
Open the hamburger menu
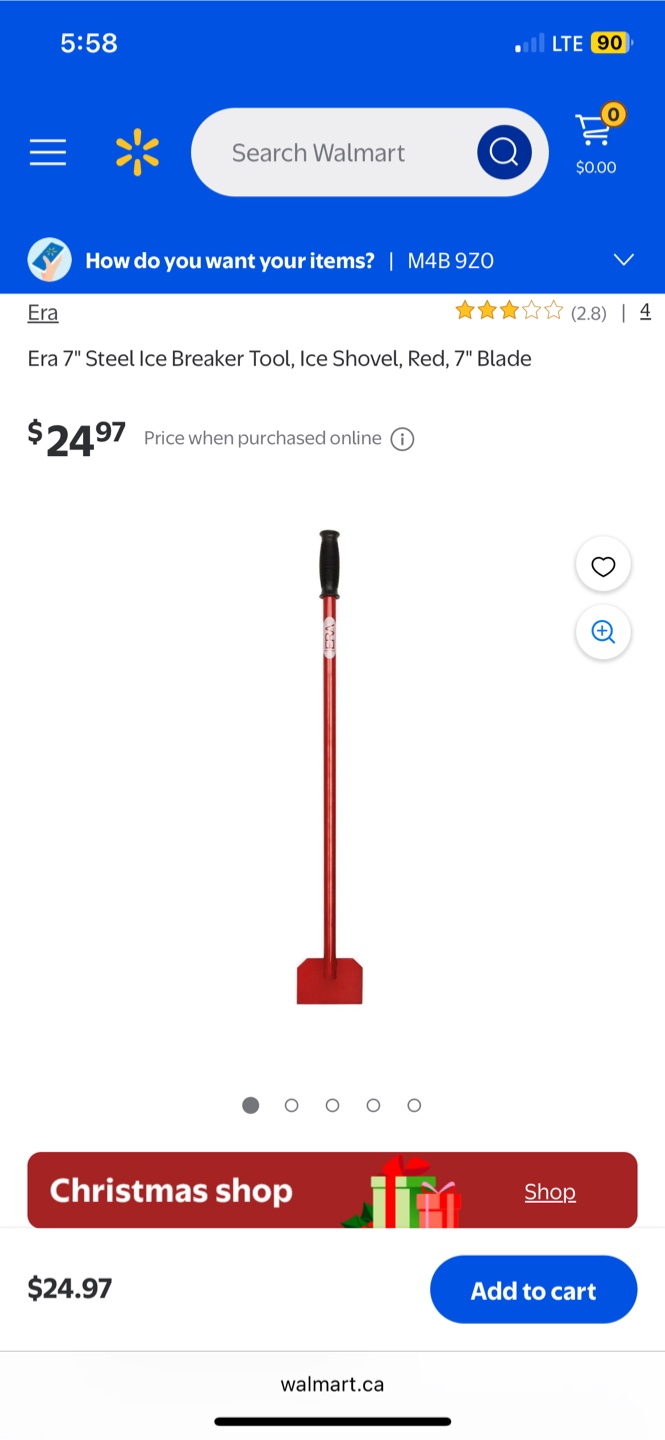coord(47,152)
